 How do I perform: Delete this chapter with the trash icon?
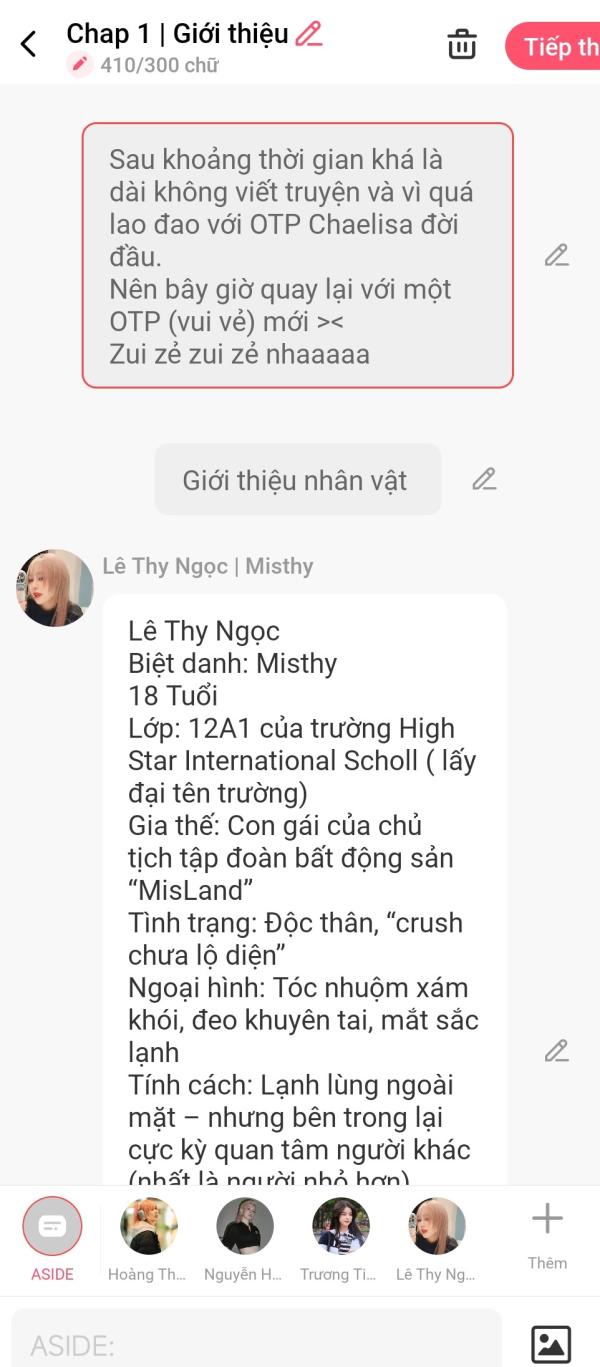(x=462, y=44)
